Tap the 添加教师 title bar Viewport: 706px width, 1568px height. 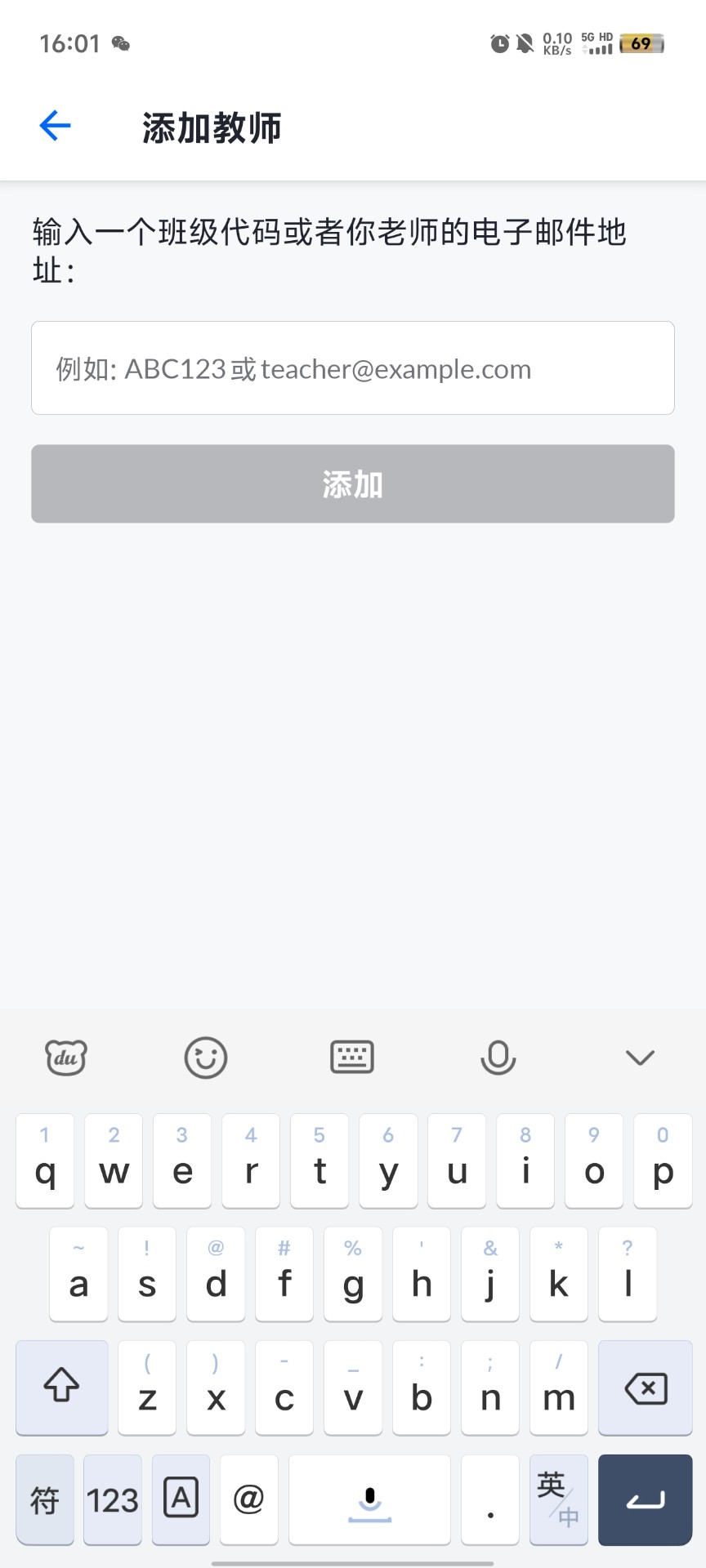pyautogui.click(x=212, y=127)
